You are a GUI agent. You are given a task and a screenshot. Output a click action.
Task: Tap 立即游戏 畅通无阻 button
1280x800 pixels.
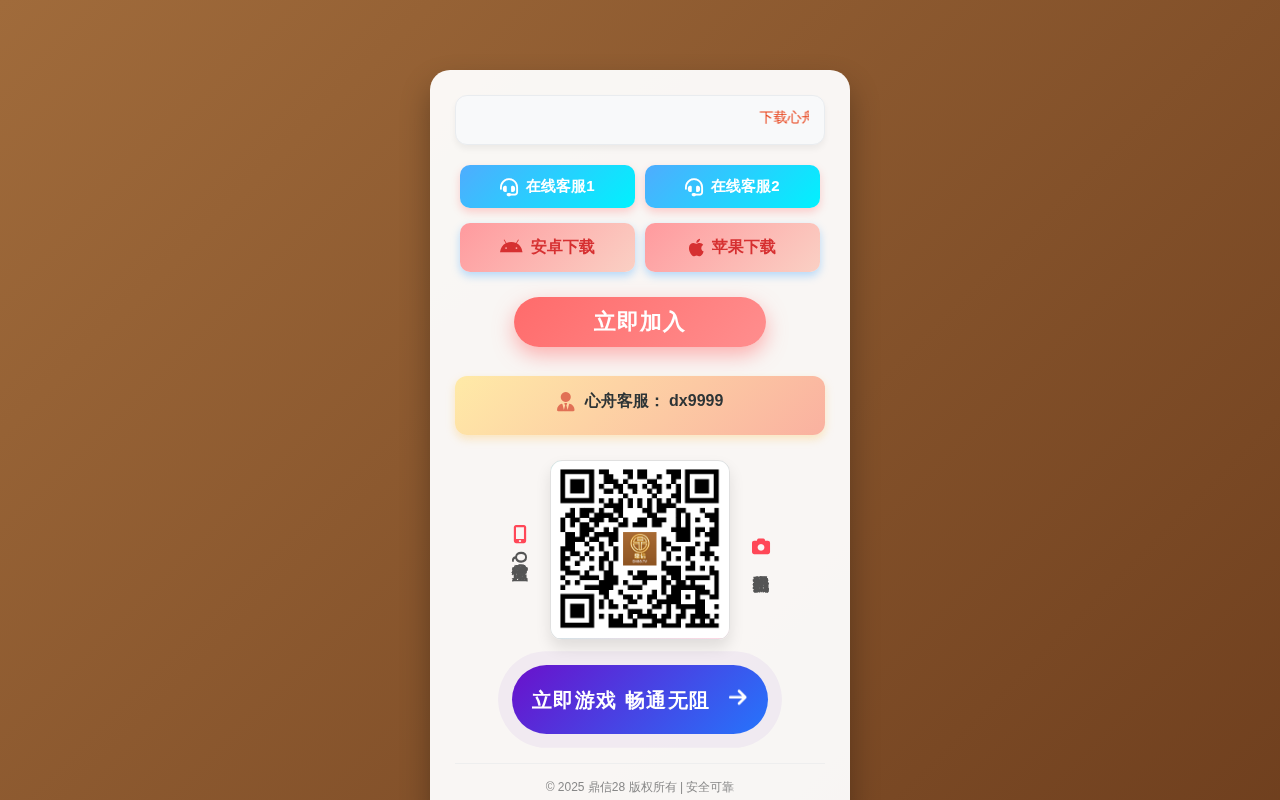[x=640, y=699]
